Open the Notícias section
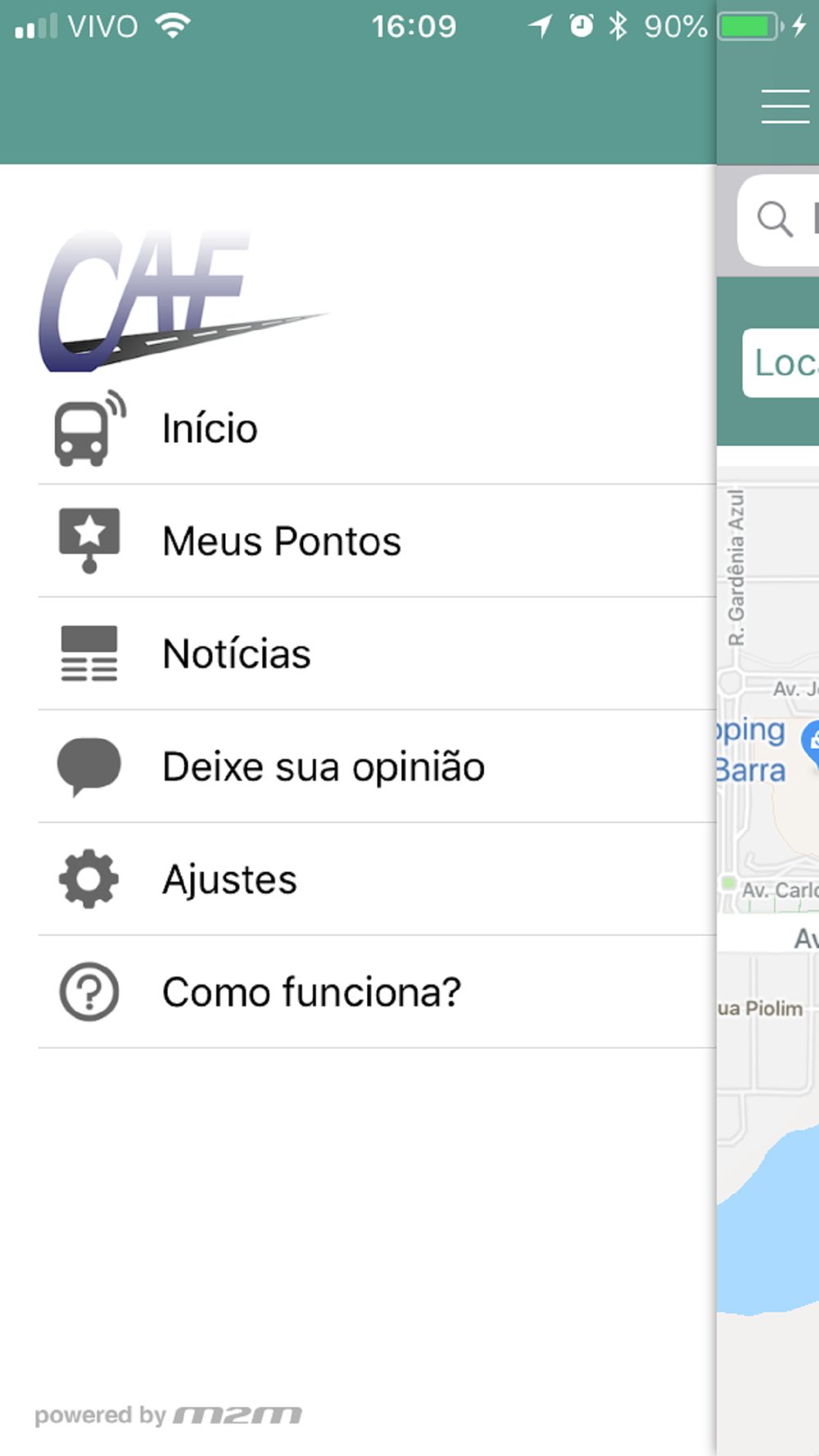The width and height of the screenshot is (819, 1456). tap(377, 654)
